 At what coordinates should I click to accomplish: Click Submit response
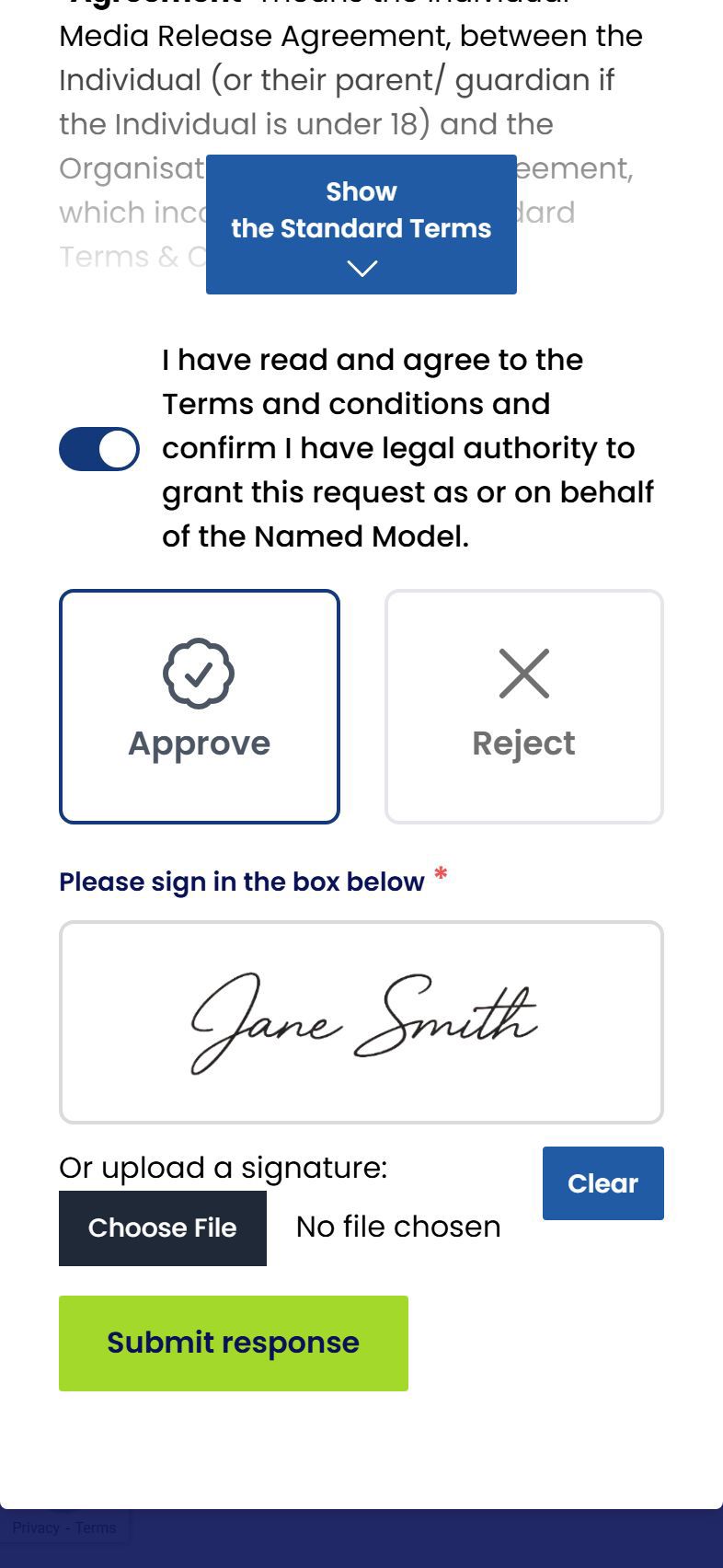coord(233,1343)
